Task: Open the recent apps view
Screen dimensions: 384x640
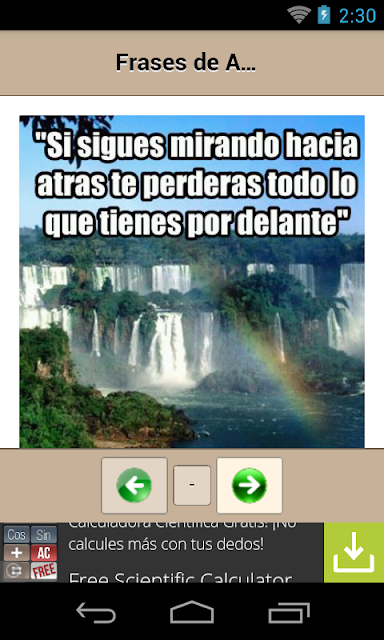Action: pos(289,613)
